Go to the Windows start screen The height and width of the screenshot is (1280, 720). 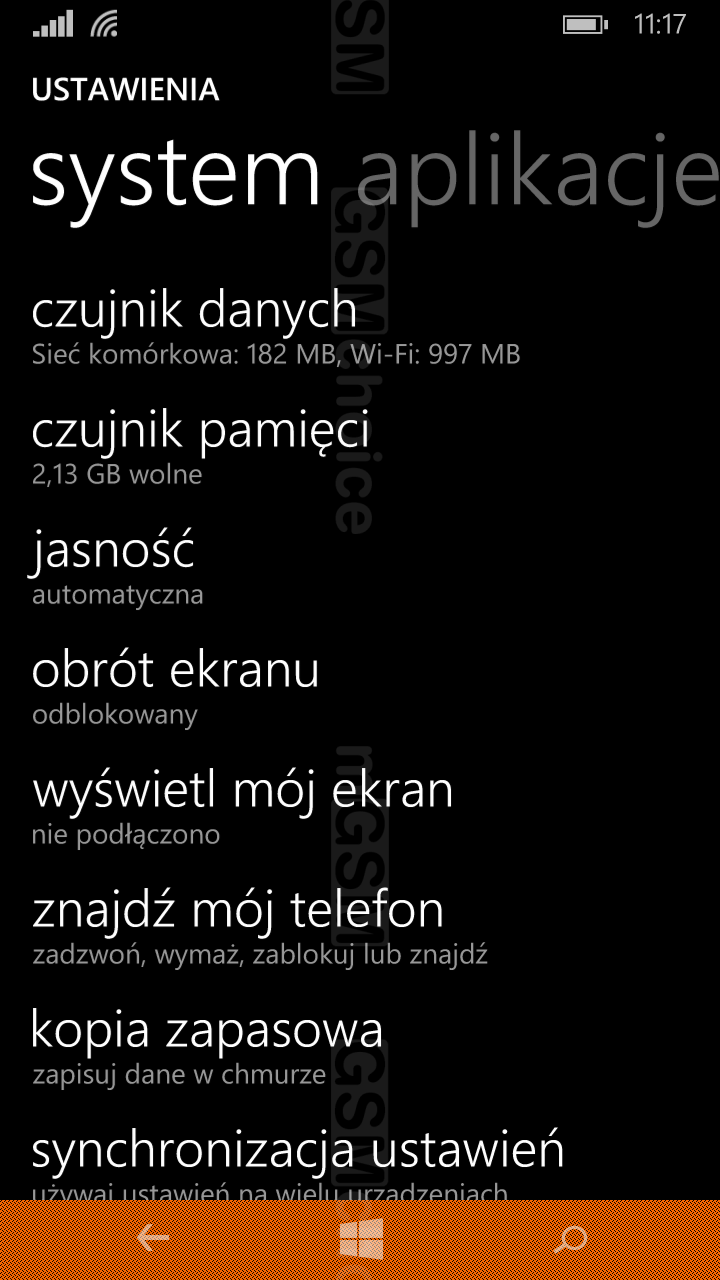(x=361, y=1240)
